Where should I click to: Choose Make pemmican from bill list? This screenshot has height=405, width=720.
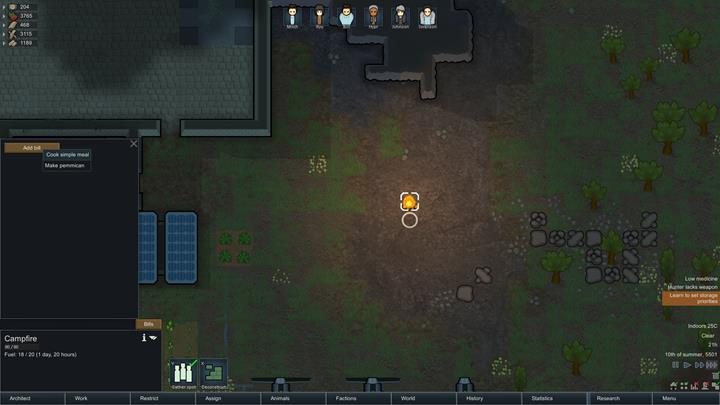(x=67, y=166)
